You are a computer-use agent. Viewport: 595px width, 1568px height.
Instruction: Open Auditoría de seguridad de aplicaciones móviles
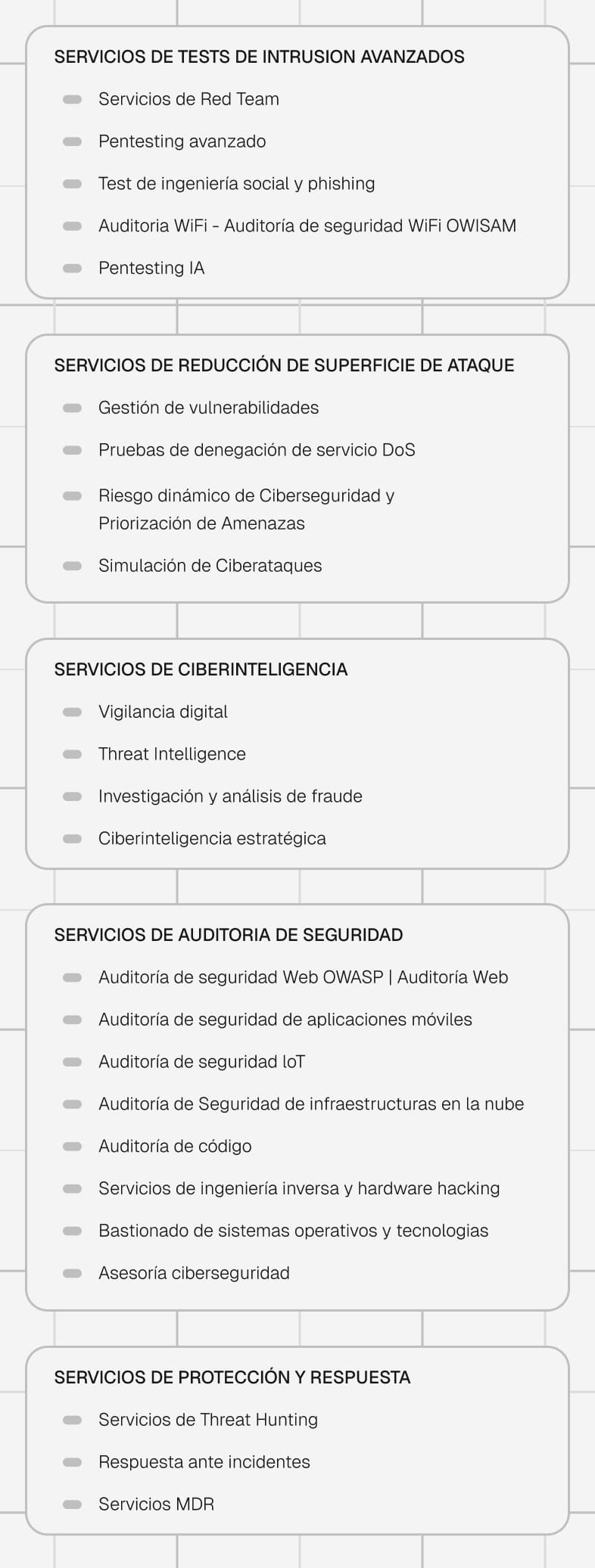(x=285, y=1020)
